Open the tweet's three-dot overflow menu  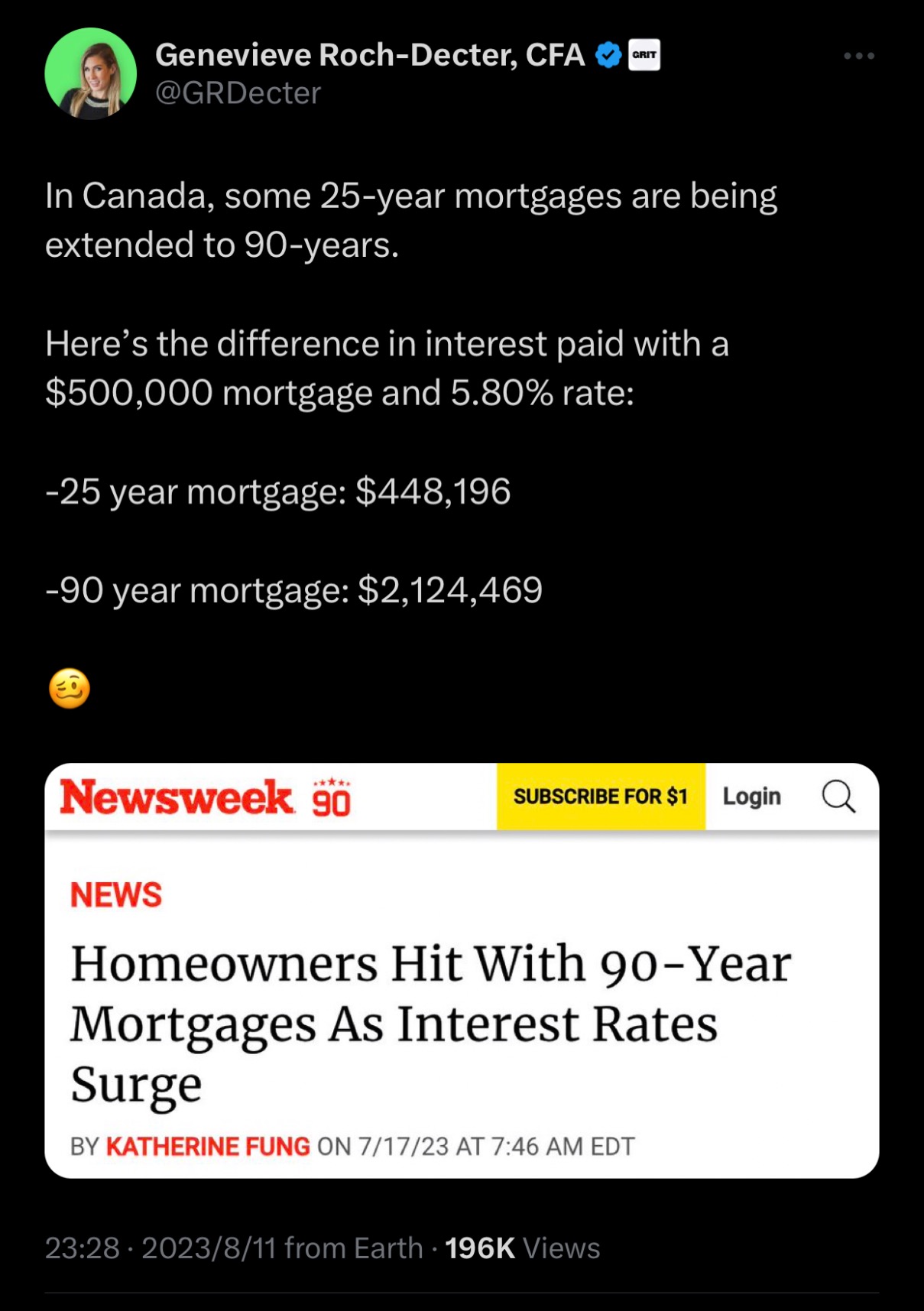tap(858, 56)
